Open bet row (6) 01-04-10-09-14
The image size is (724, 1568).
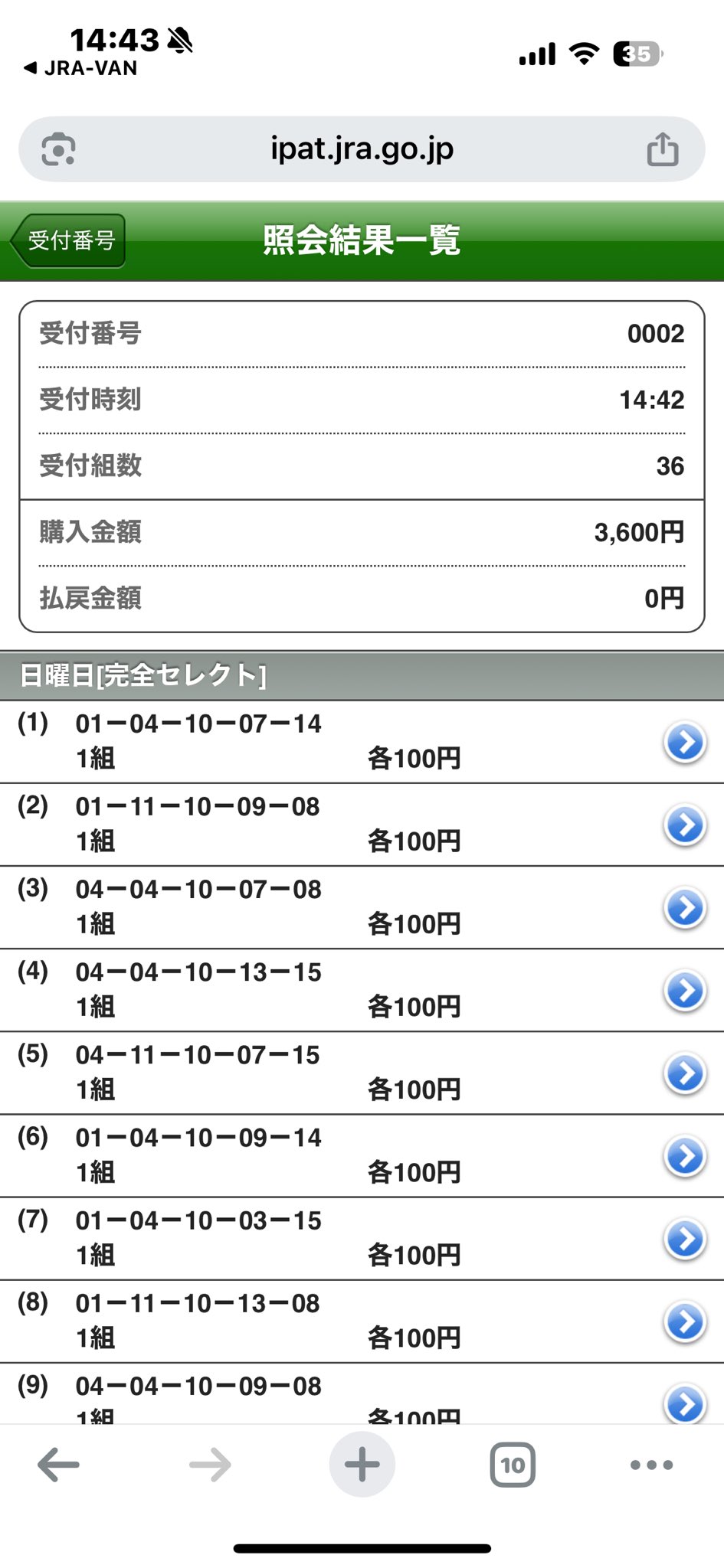point(684,1155)
